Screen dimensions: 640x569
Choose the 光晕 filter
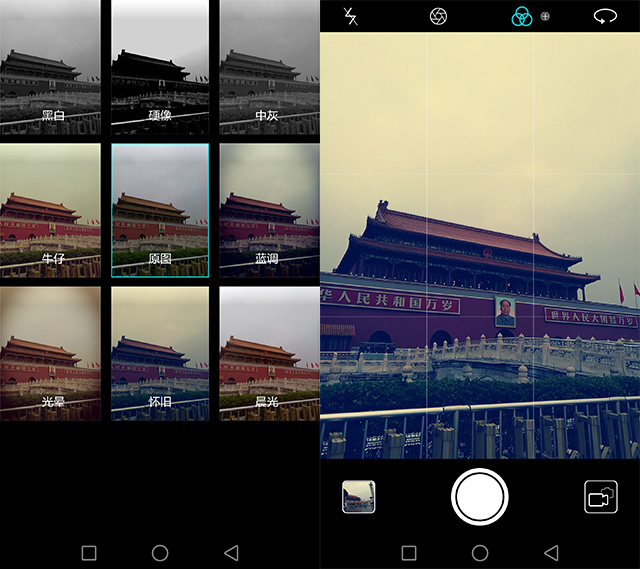coord(50,353)
